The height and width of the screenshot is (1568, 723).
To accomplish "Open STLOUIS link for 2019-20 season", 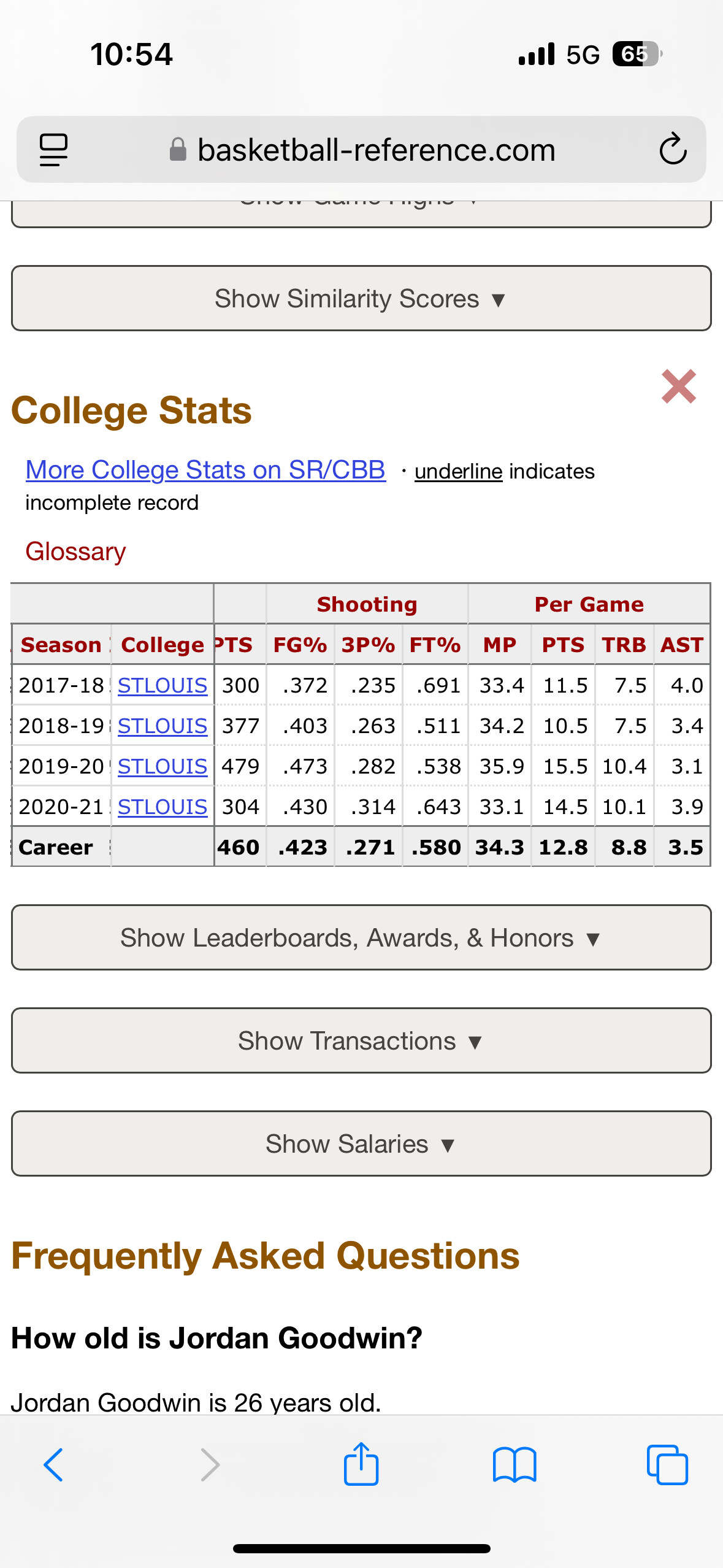I will [x=163, y=766].
